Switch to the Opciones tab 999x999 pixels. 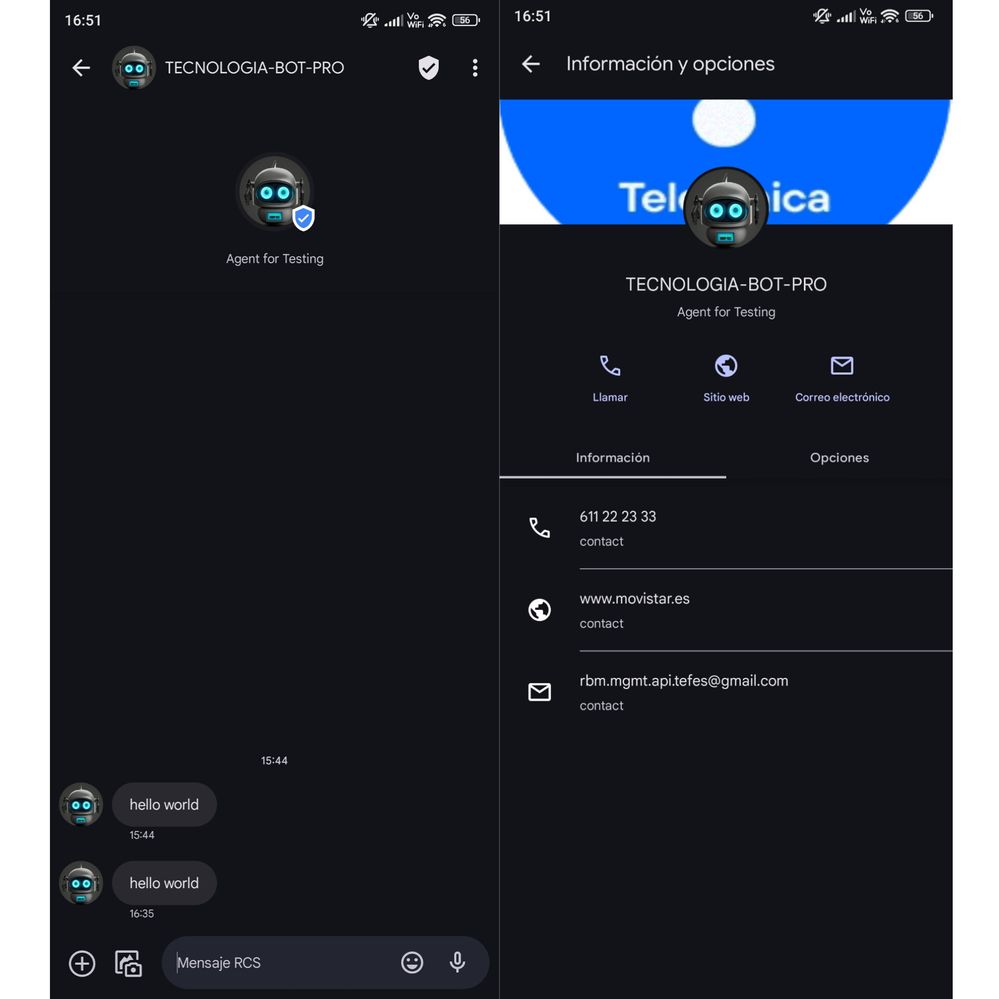click(839, 458)
